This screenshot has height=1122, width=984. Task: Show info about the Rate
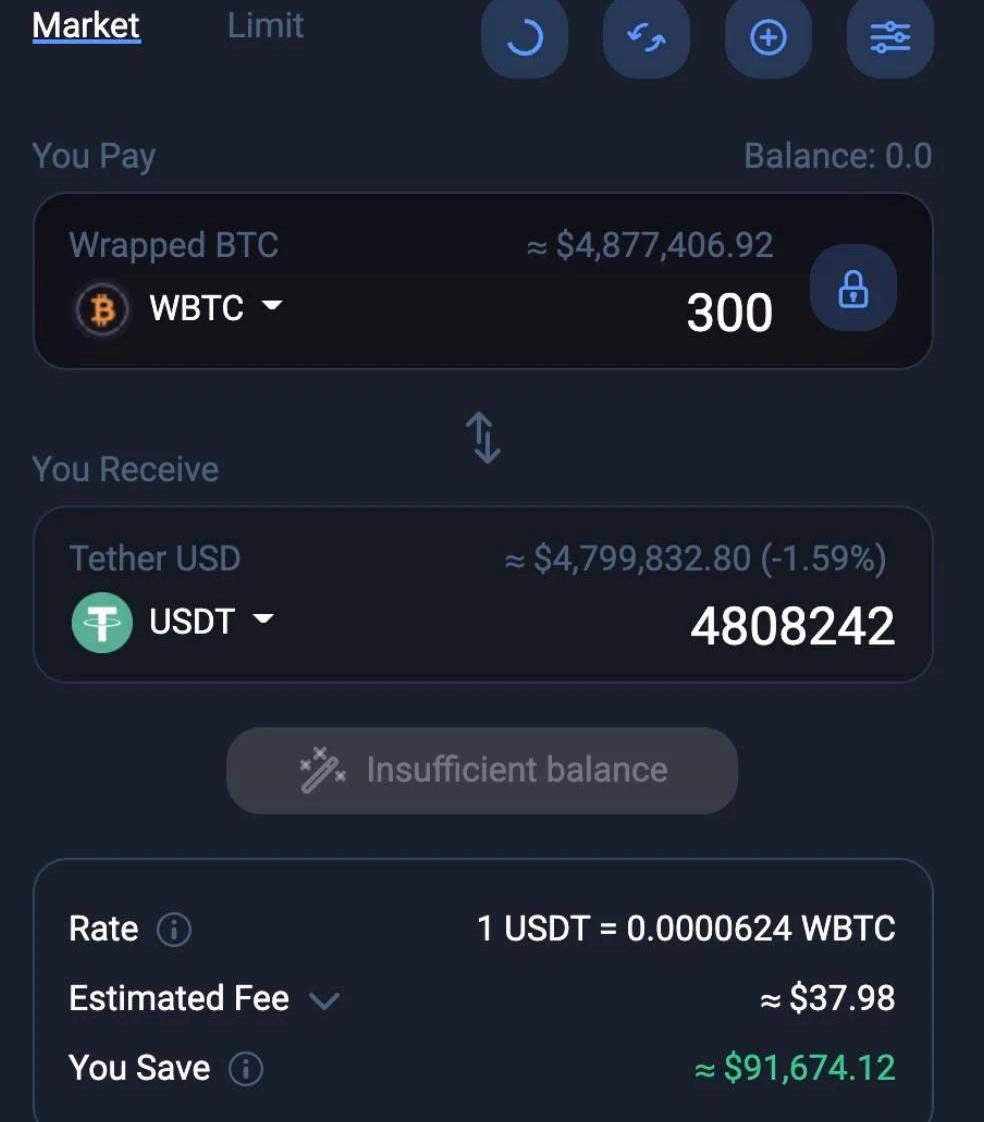174,930
